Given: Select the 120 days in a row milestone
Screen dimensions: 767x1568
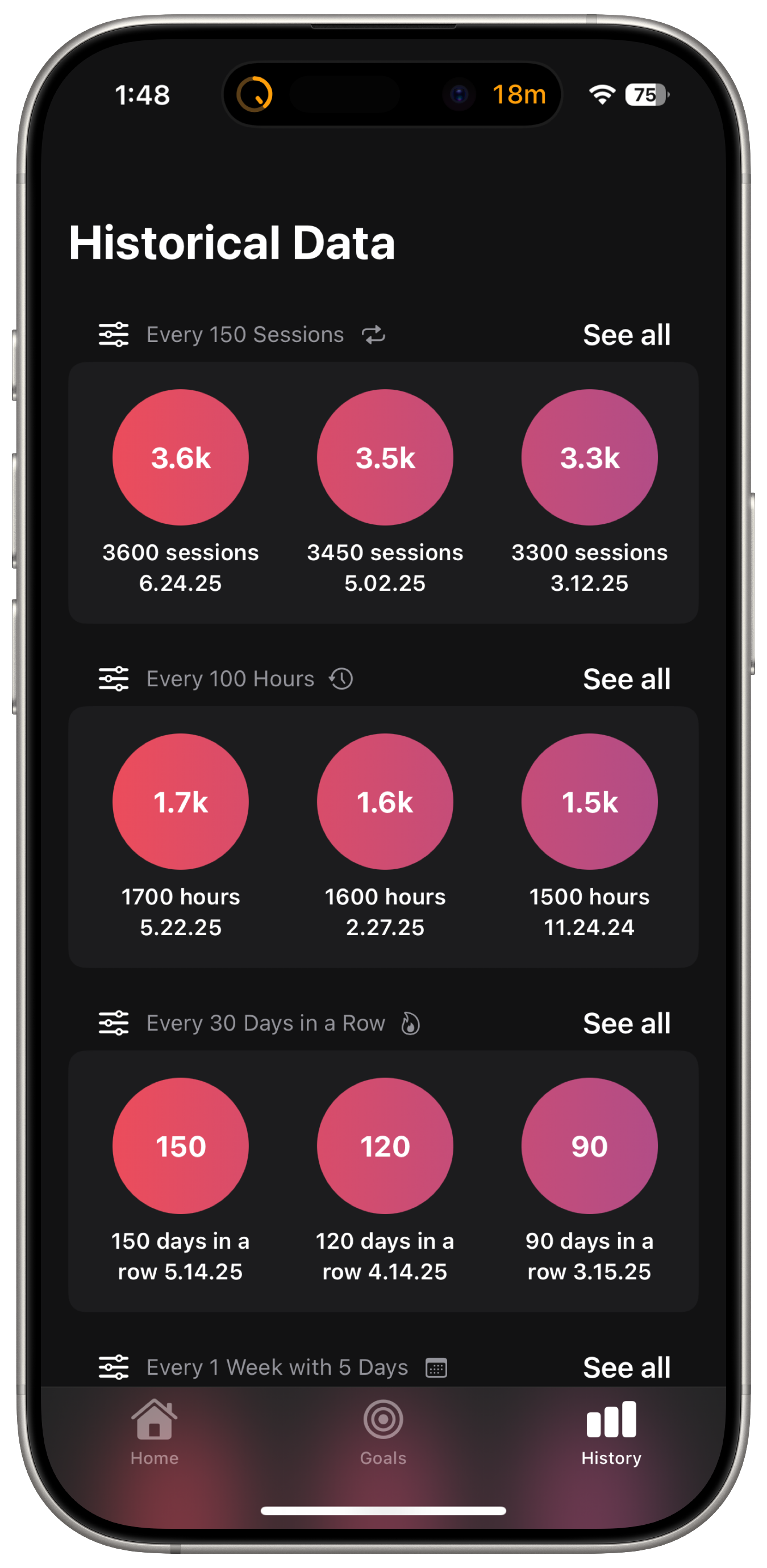Looking at the screenshot, I should pos(385,1145).
